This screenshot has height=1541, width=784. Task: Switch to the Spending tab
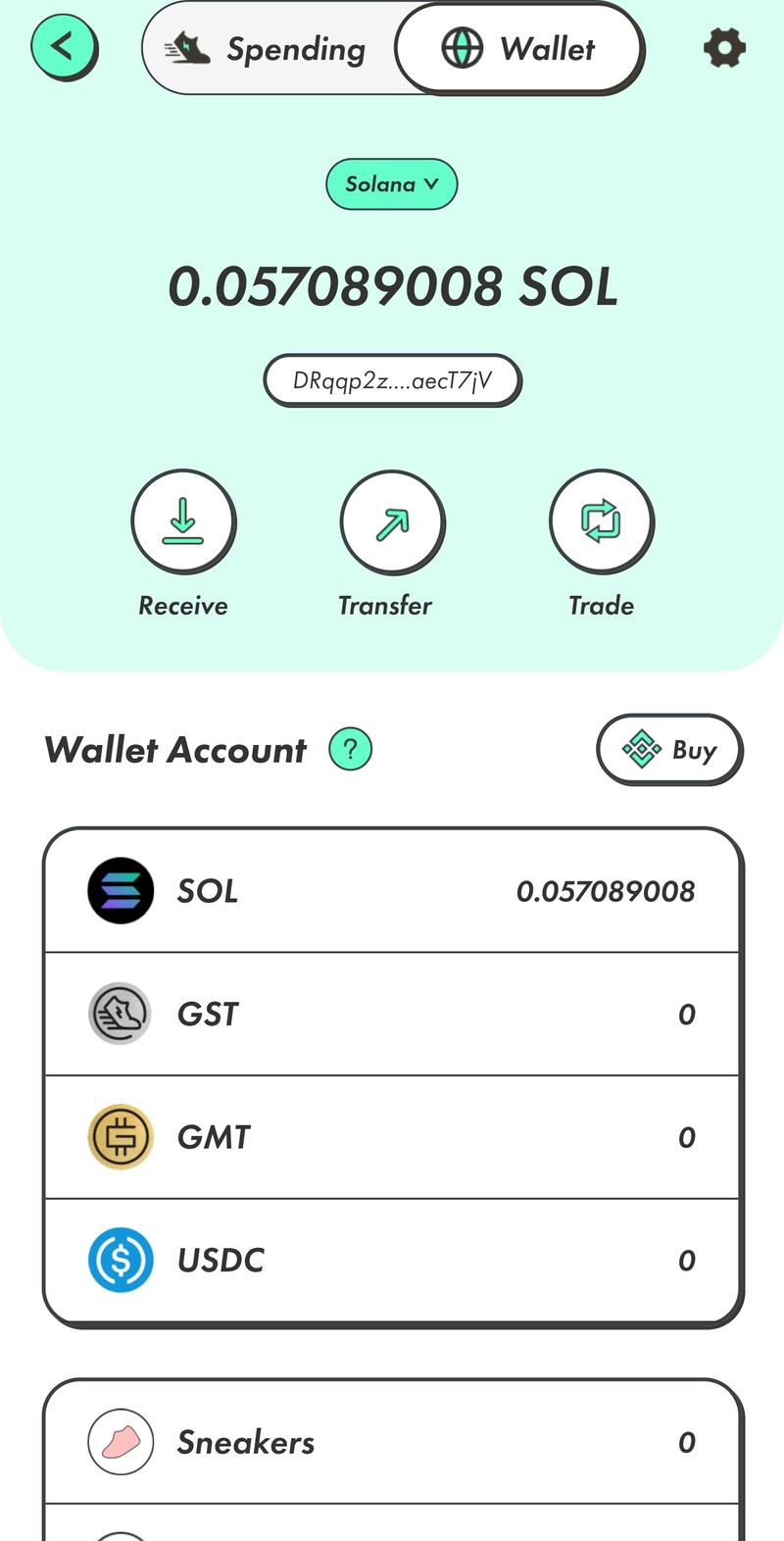tap(267, 48)
